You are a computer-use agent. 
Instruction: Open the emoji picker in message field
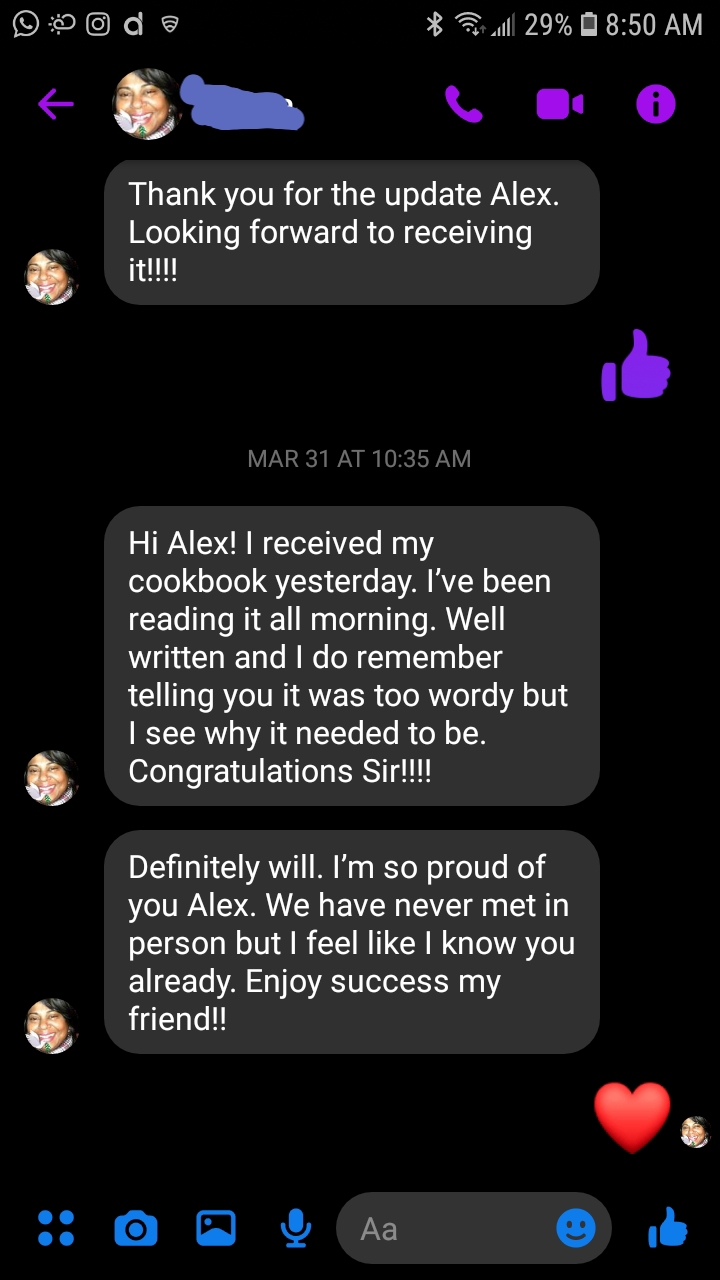pos(575,1228)
